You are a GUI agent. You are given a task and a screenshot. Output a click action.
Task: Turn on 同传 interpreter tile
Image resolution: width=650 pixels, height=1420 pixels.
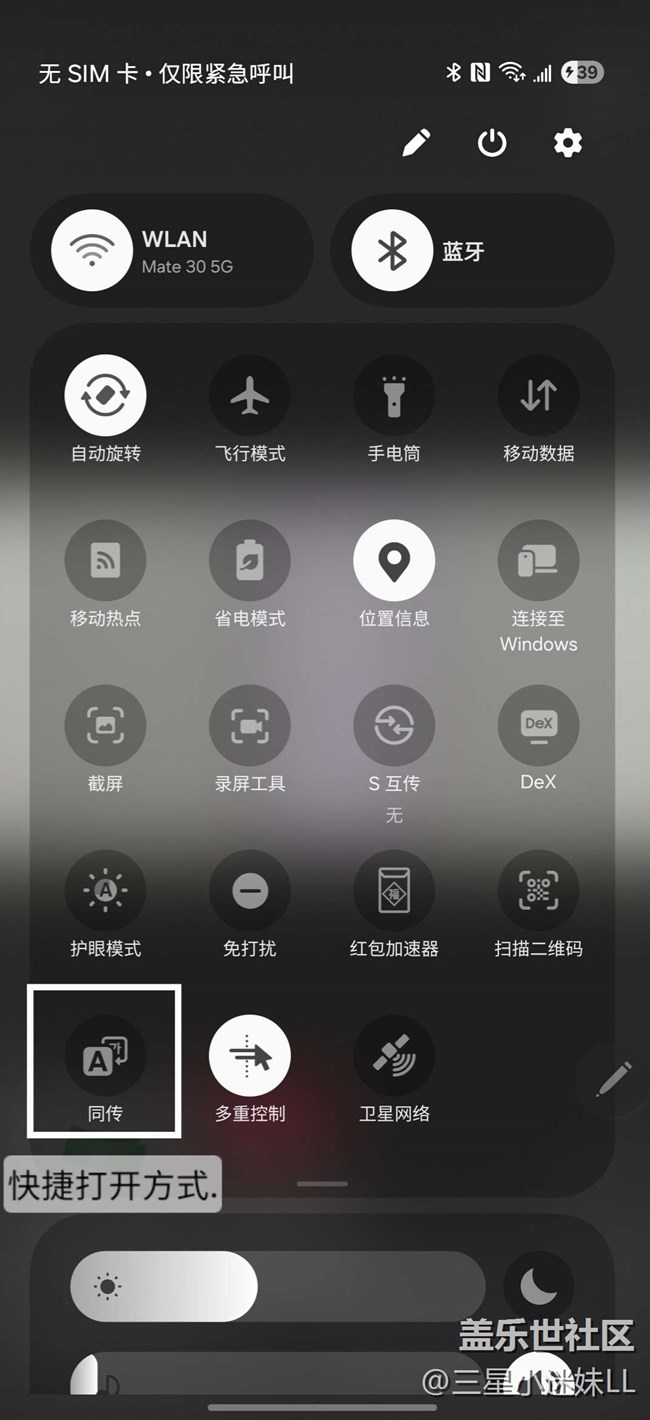coord(105,1056)
